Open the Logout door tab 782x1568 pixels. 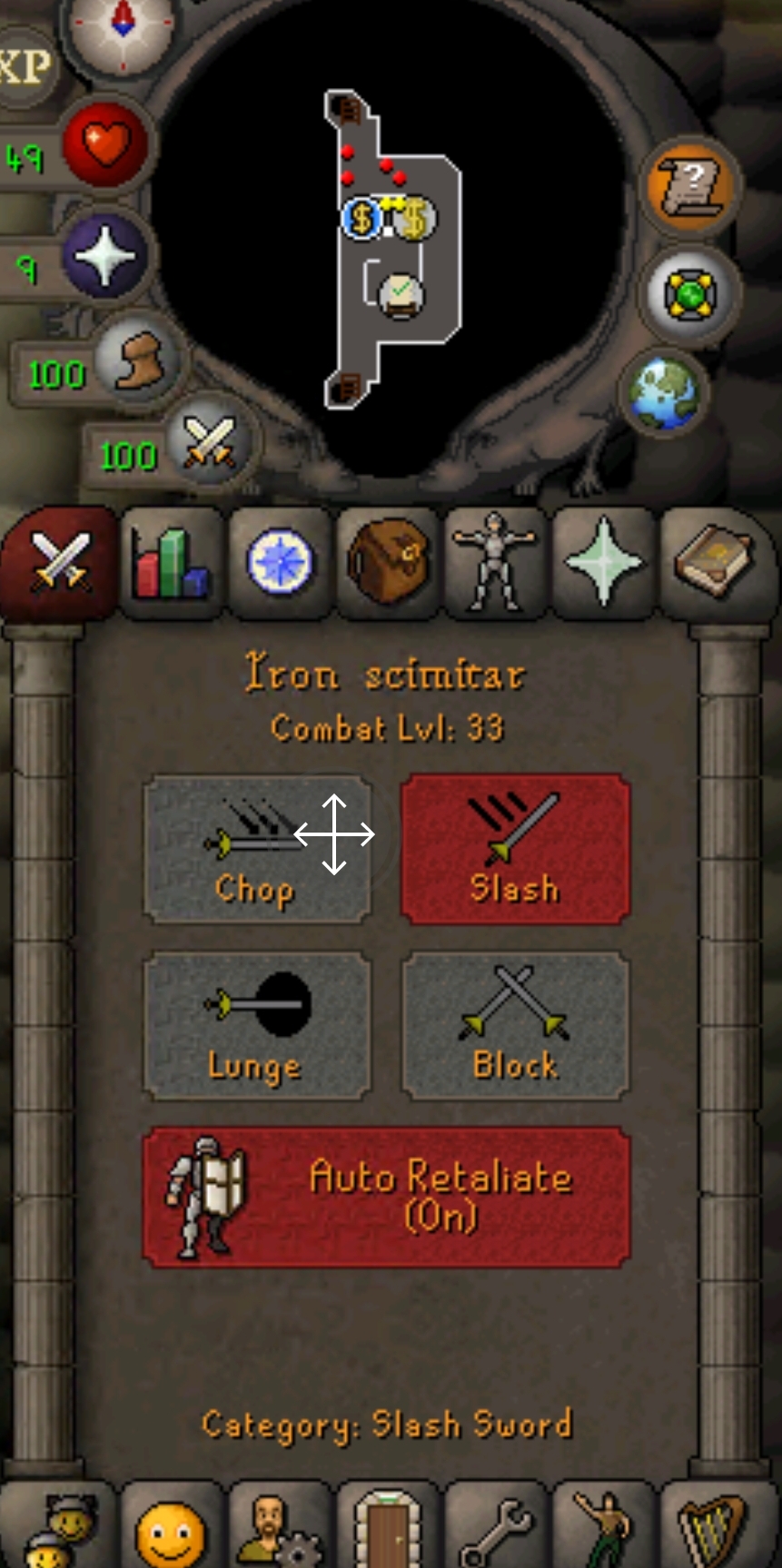pos(388,1533)
